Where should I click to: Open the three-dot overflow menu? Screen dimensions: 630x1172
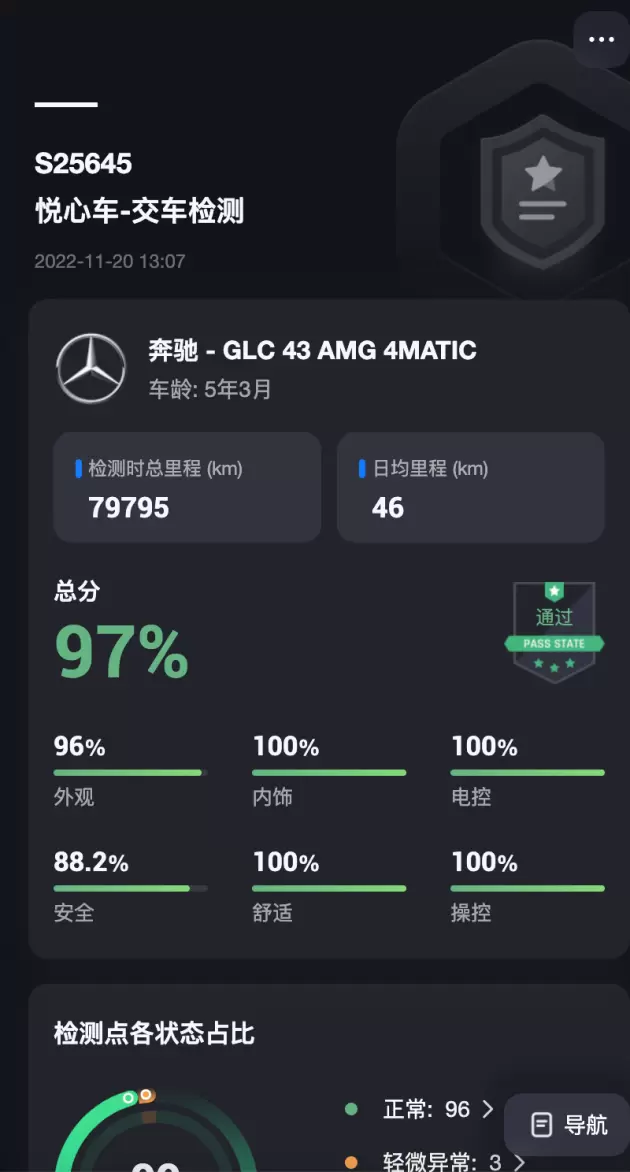(x=601, y=39)
